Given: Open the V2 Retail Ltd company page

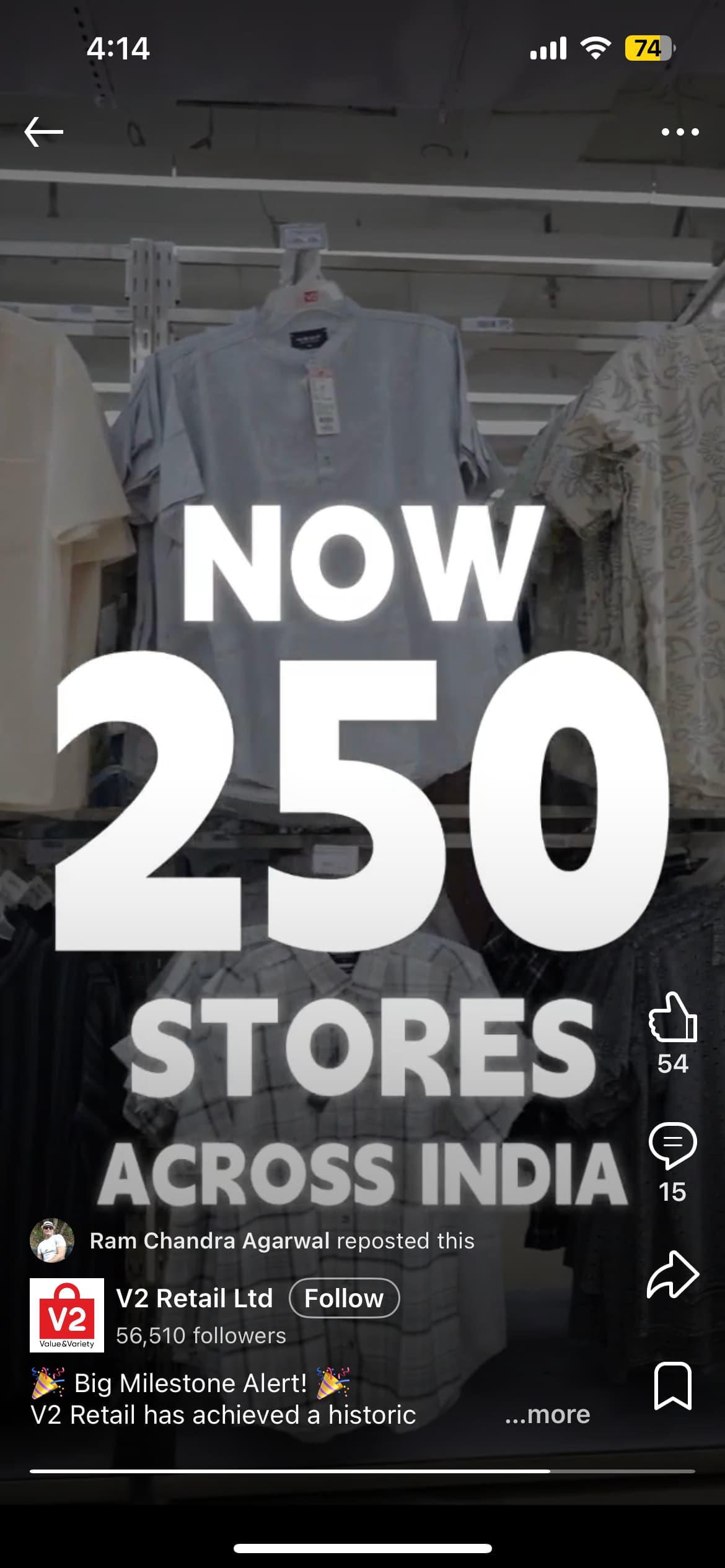Looking at the screenshot, I should [x=195, y=1298].
